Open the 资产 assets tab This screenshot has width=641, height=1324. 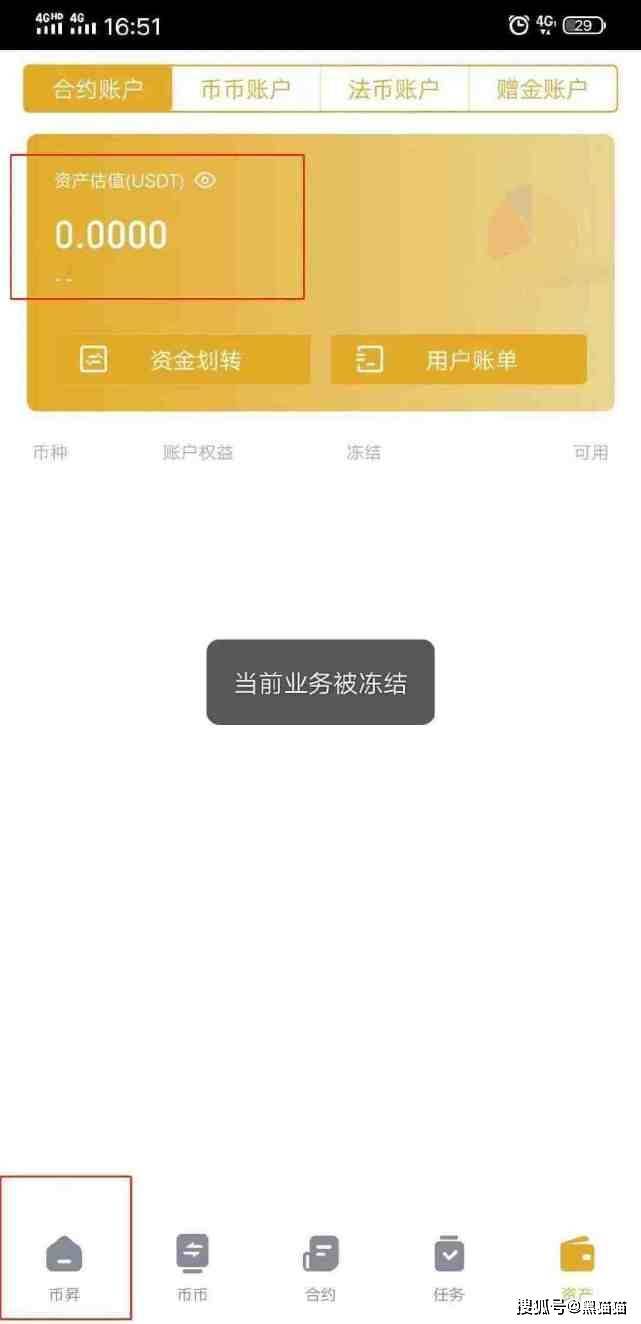[x=577, y=1265]
